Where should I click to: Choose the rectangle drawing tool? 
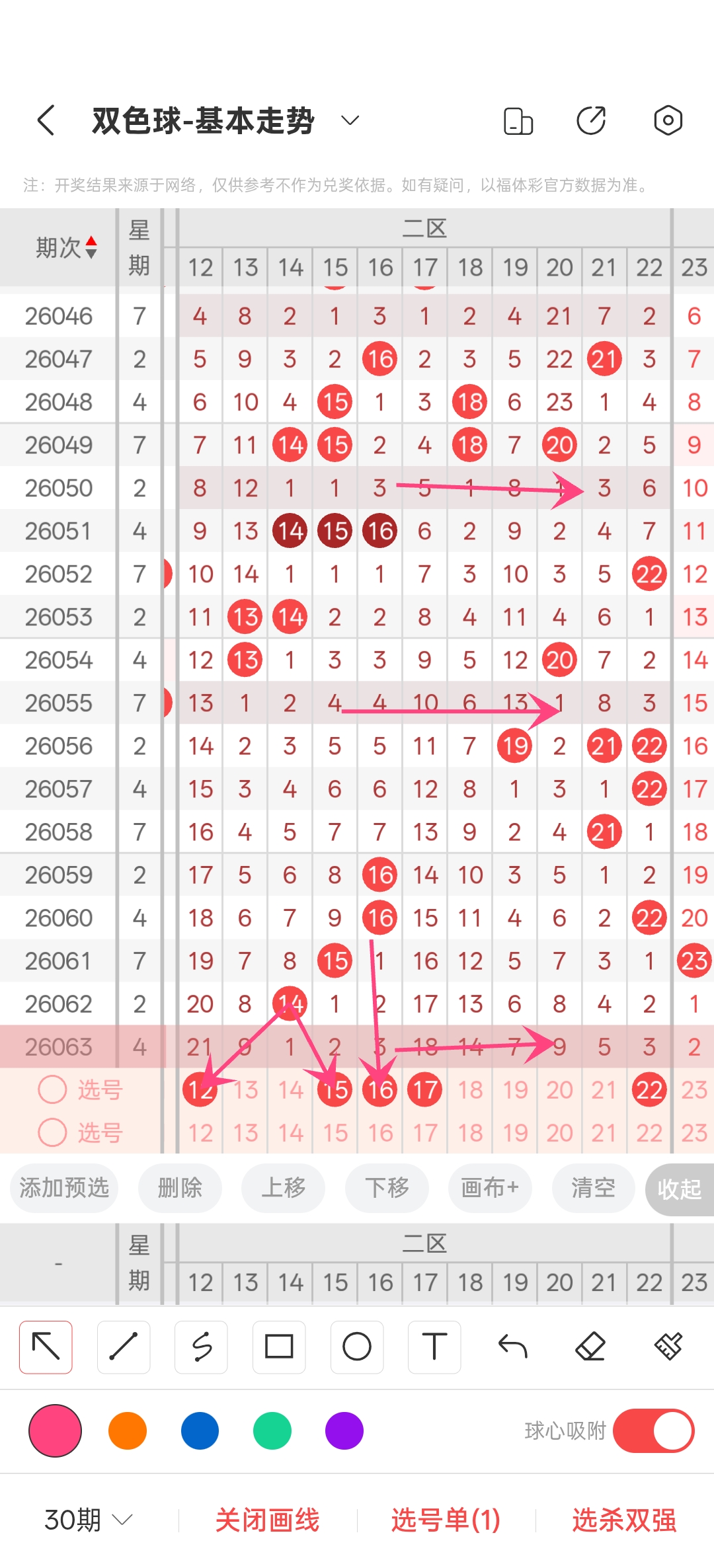279,1347
